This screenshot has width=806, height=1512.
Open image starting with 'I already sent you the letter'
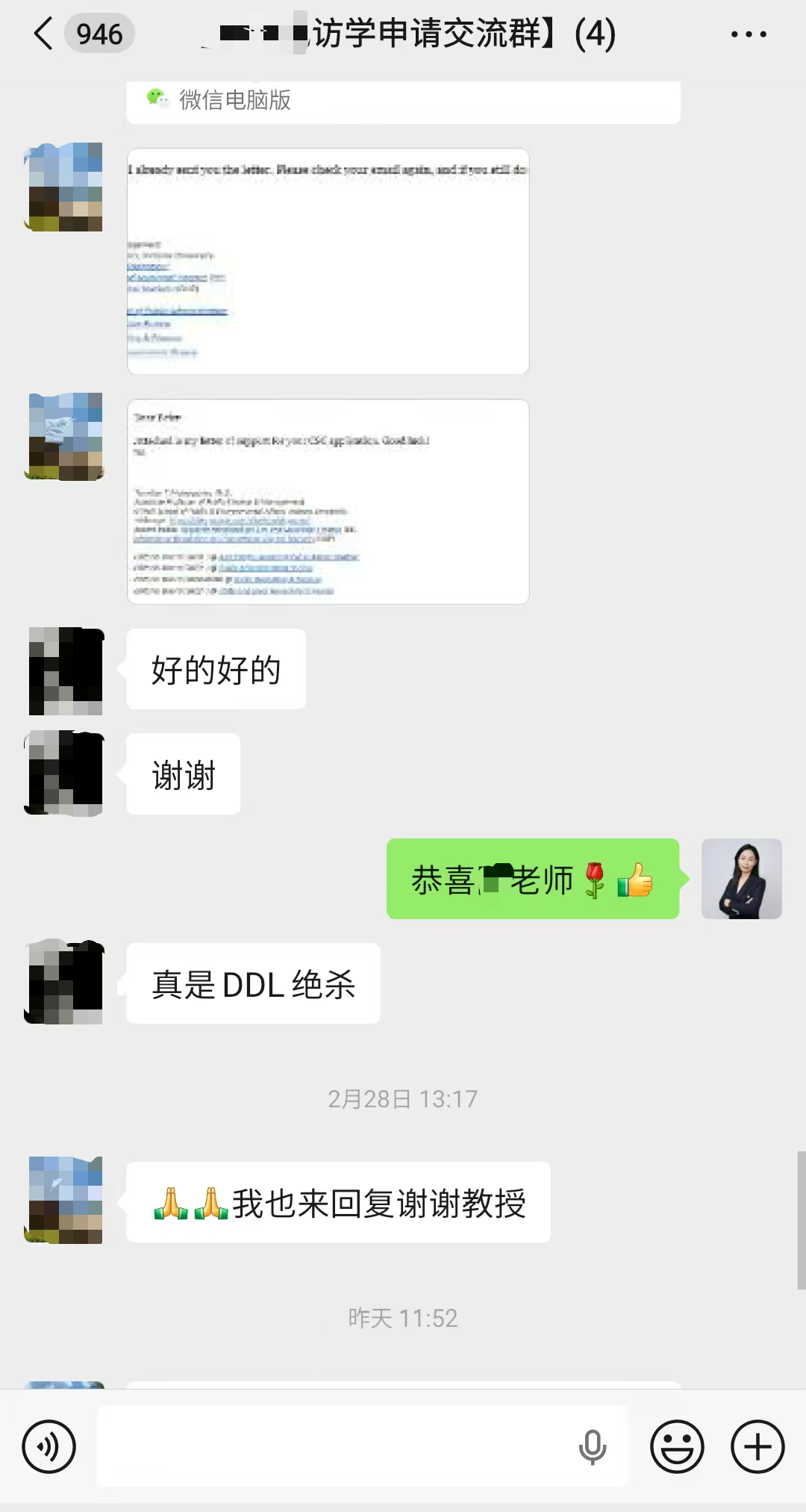(328, 261)
